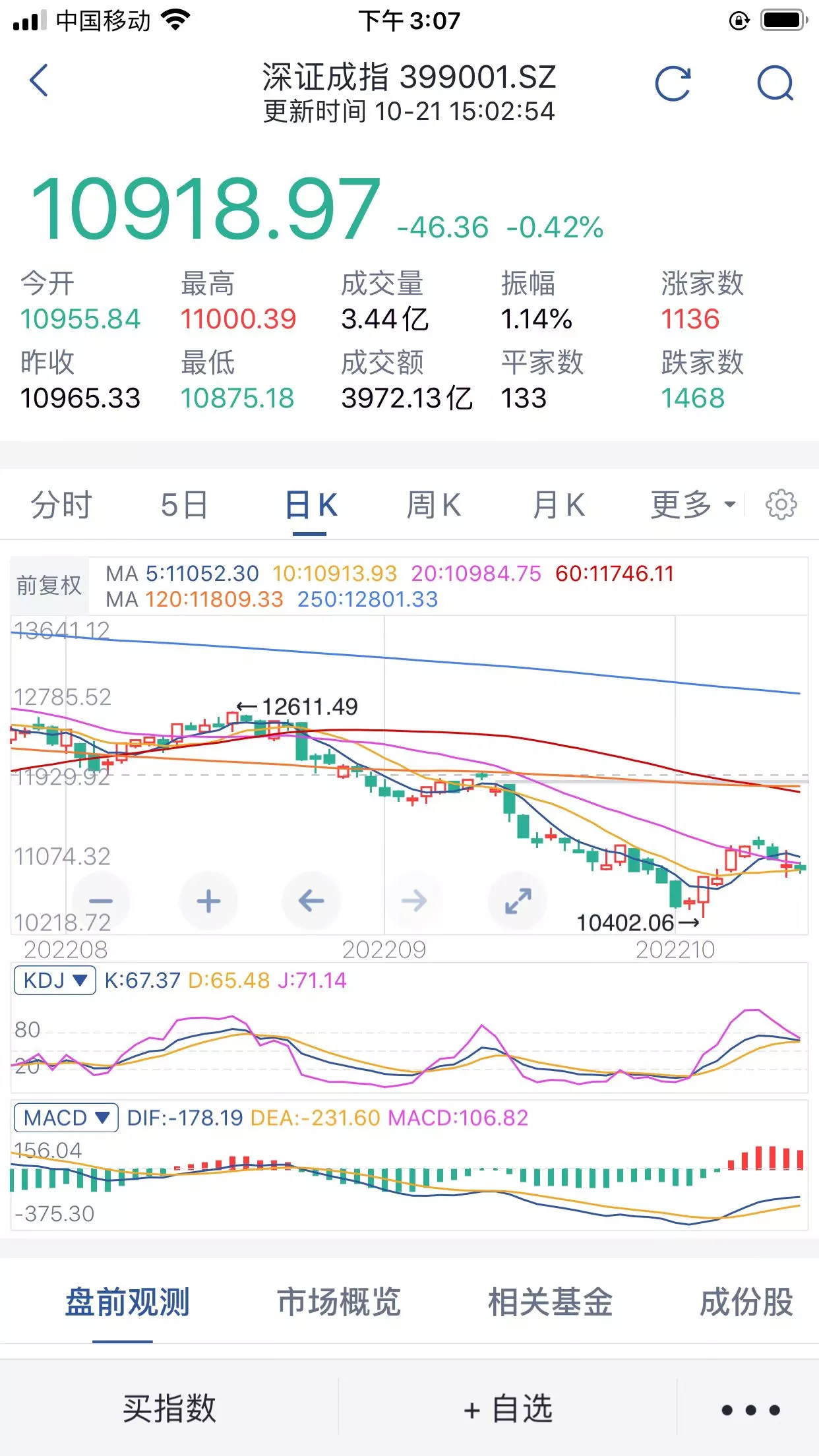
Task: Go back using the top-left arrow
Action: pyautogui.click(x=39, y=80)
